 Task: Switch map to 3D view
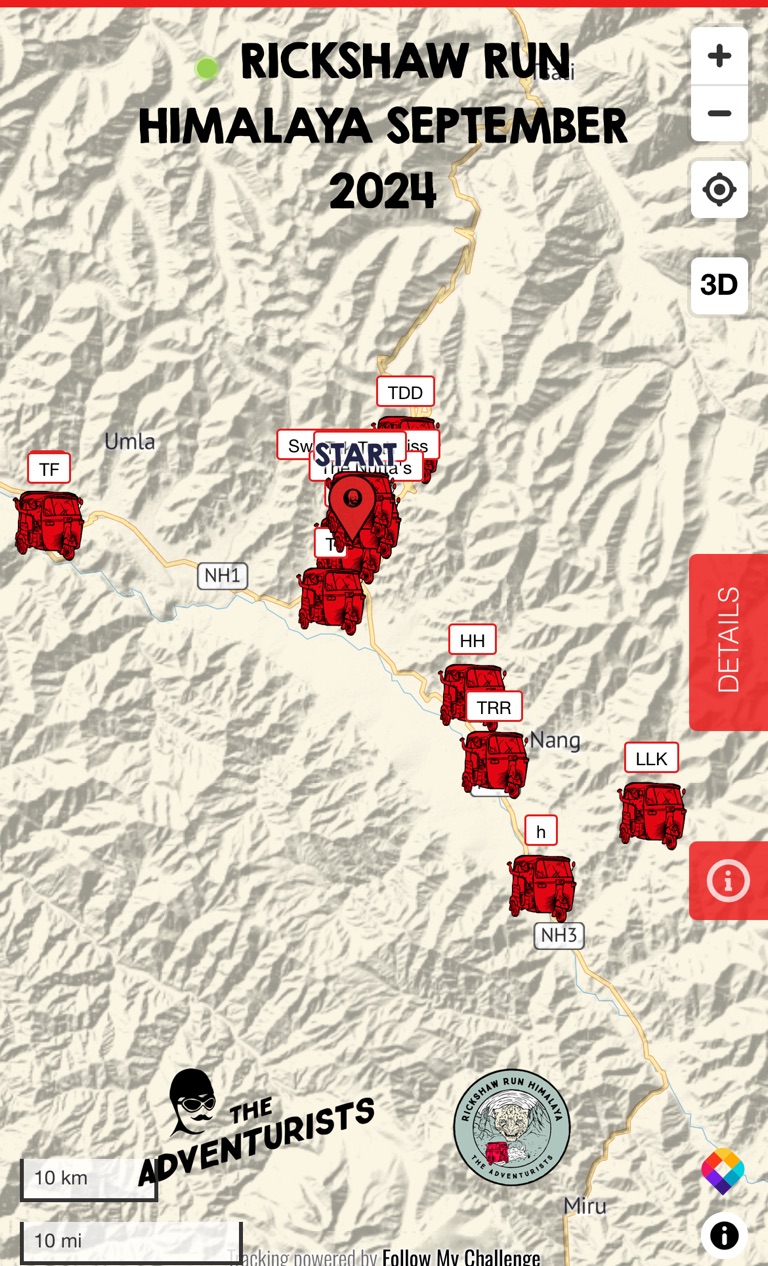click(719, 285)
